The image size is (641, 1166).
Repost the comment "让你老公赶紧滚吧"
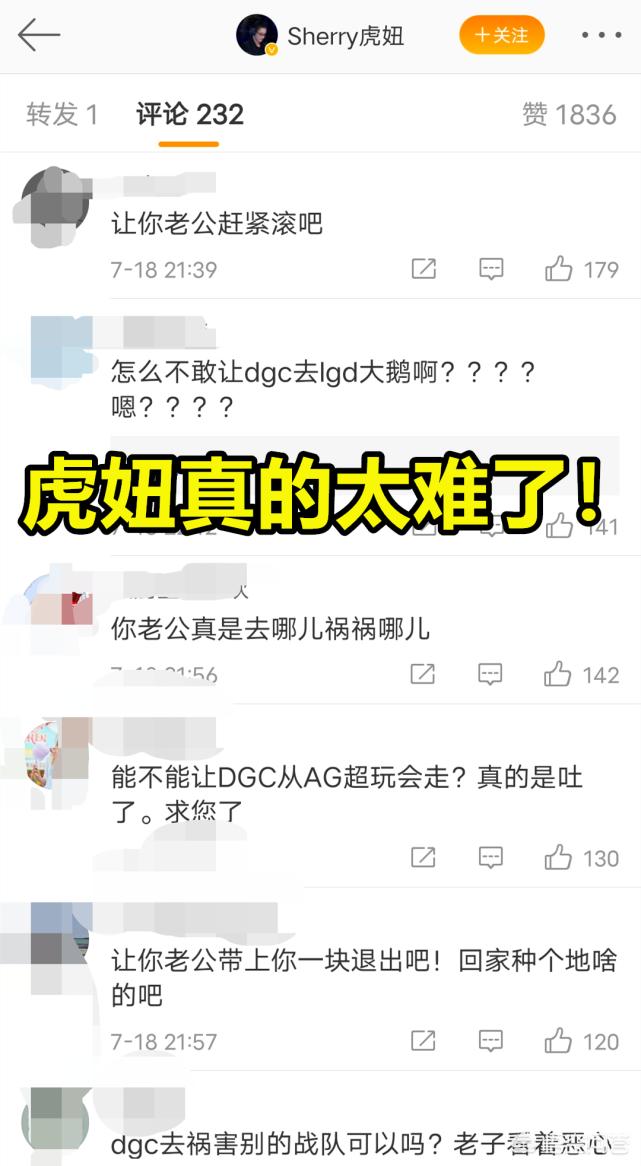[424, 269]
